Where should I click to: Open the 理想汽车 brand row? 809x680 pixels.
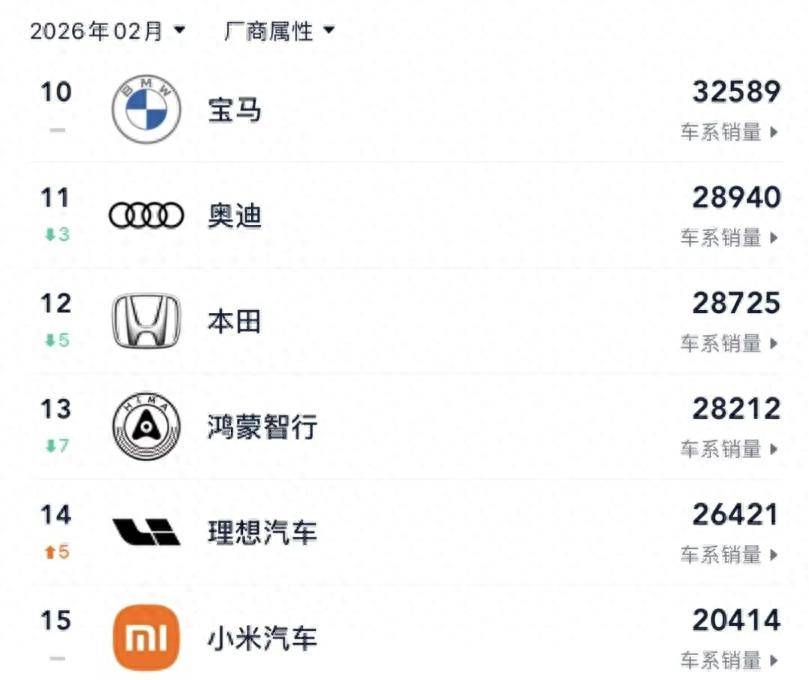262,533
